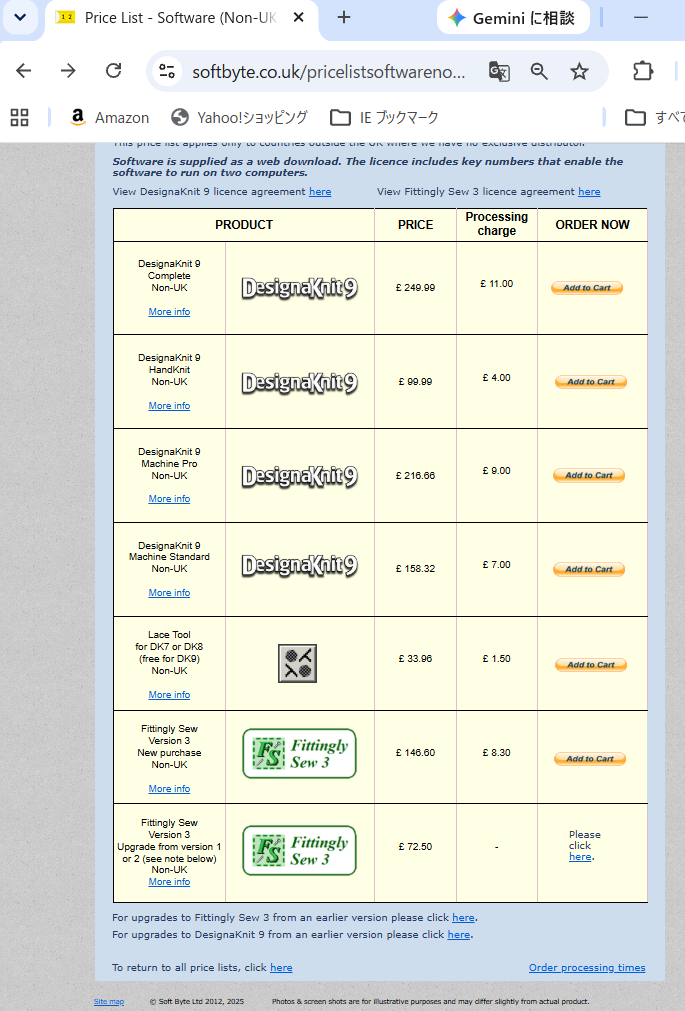The image size is (685, 1011).
Task: Return to all price lists via here link
Action: (281, 967)
